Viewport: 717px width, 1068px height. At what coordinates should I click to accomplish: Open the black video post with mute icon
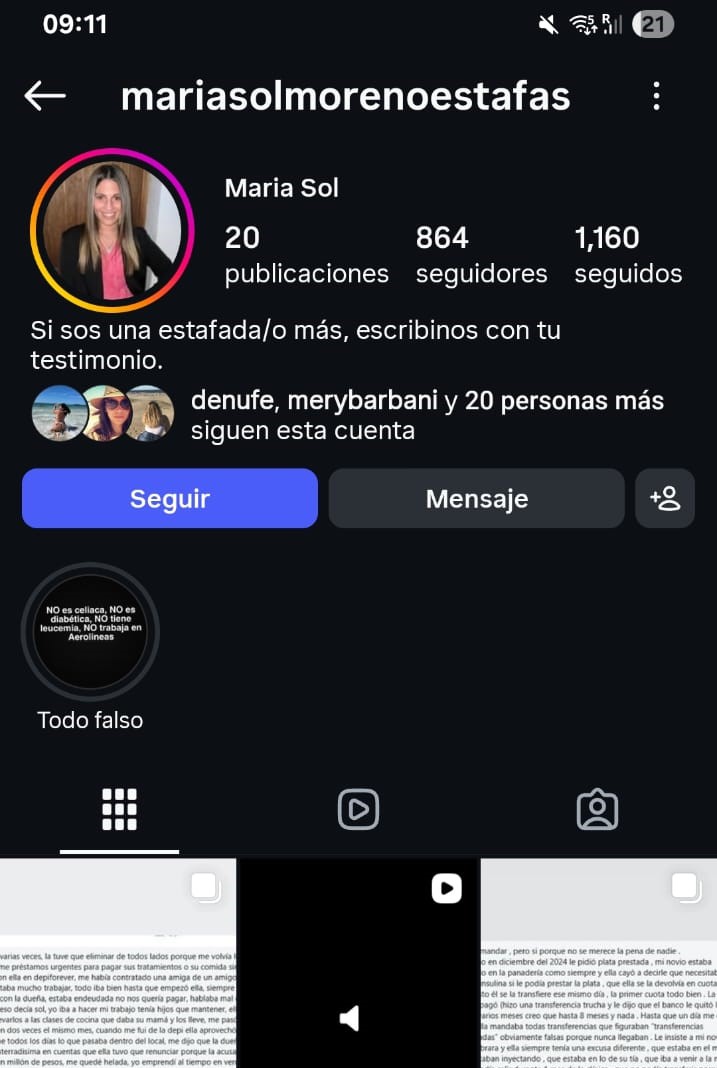pyautogui.click(x=358, y=965)
